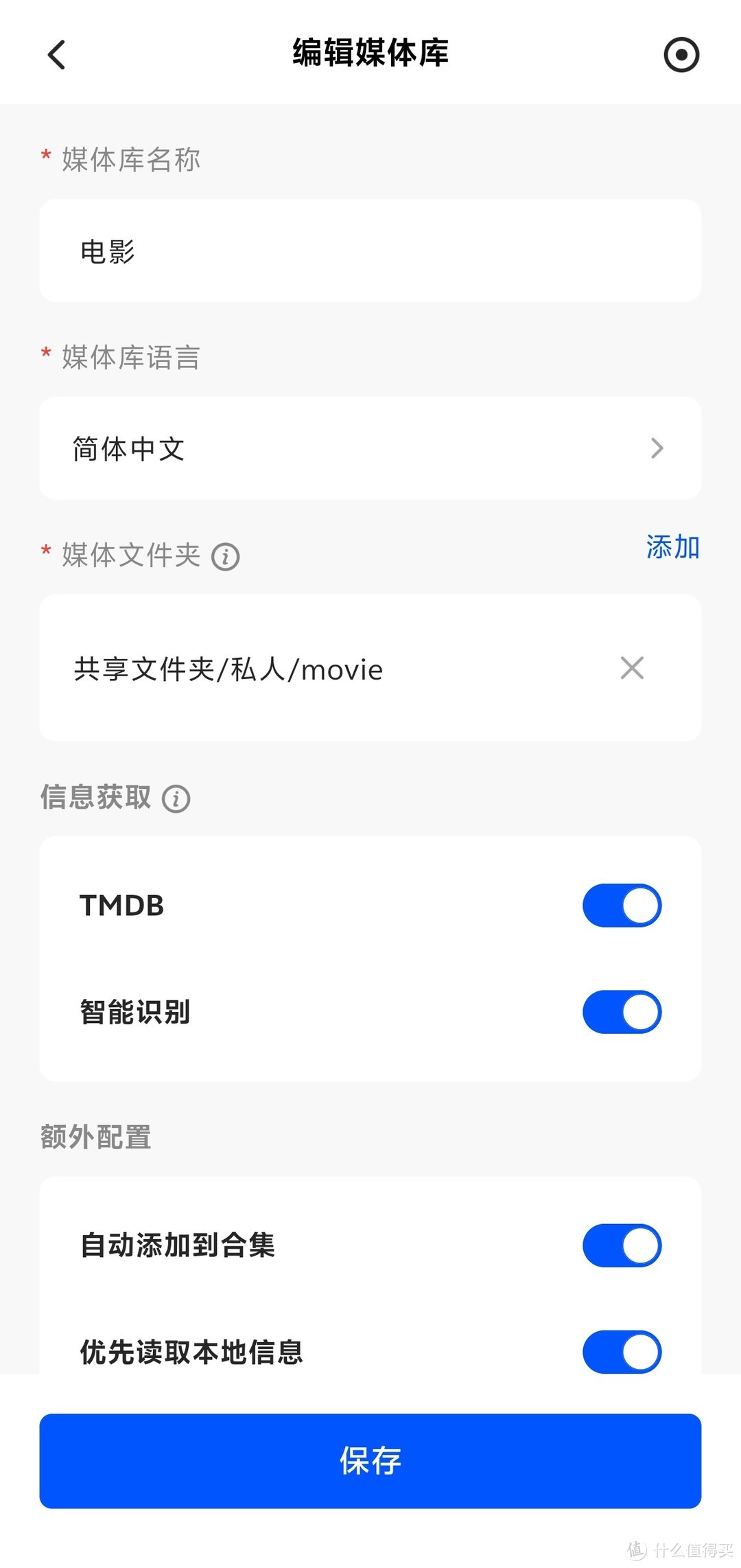The image size is (741, 1568).
Task: Disable the 优先读取本地信息 switch
Action: coord(621,1352)
